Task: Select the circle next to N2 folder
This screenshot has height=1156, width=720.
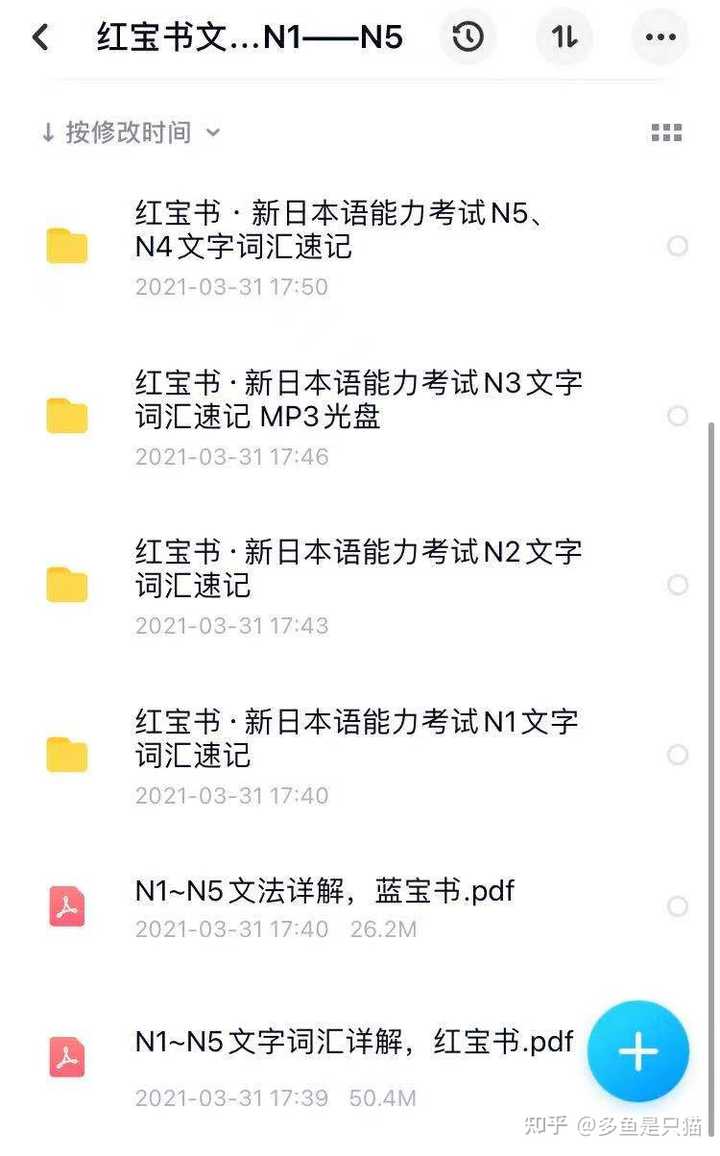Action: pyautogui.click(x=679, y=585)
